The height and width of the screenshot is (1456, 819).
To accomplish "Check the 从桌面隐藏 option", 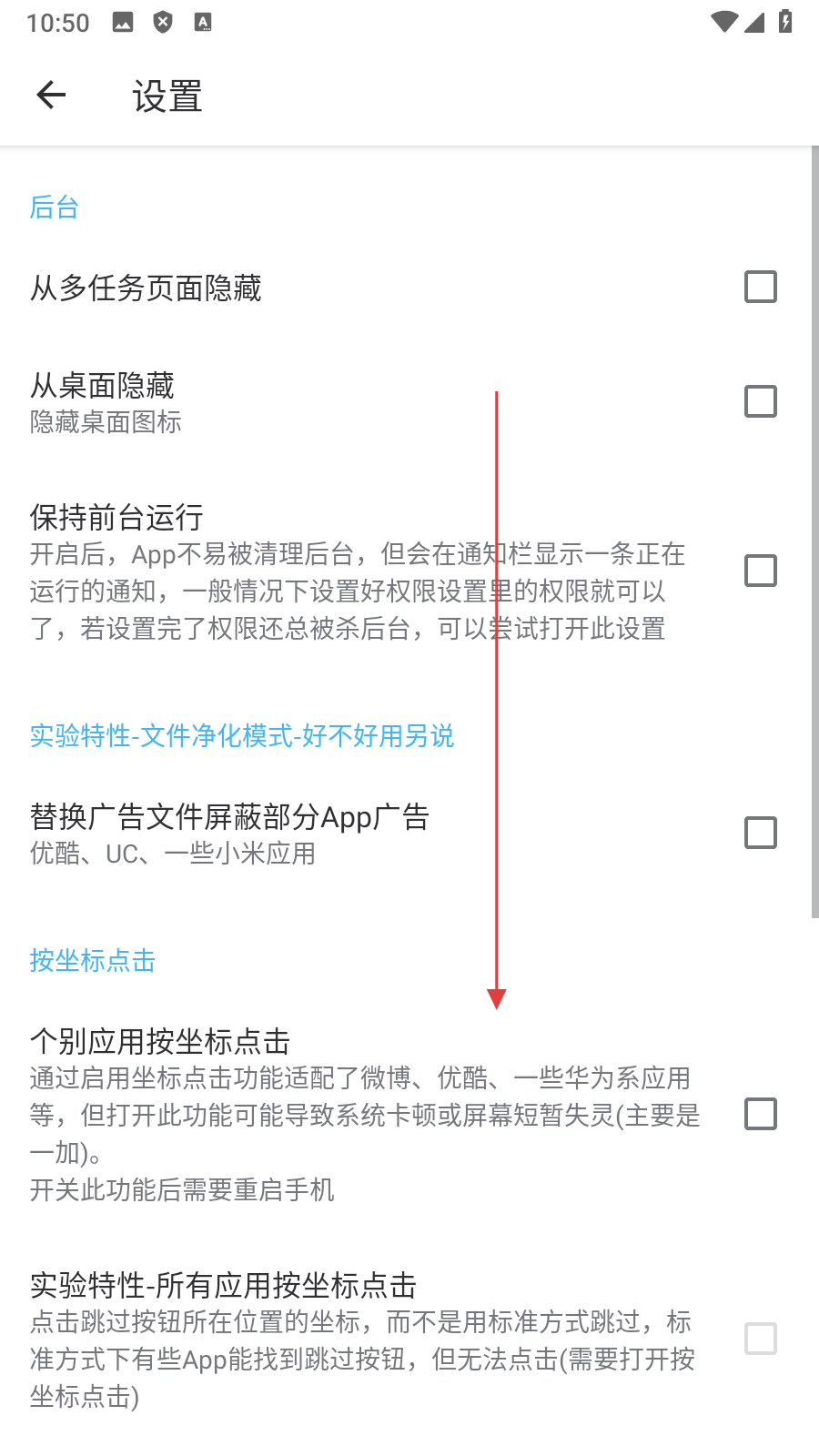I will (x=760, y=401).
